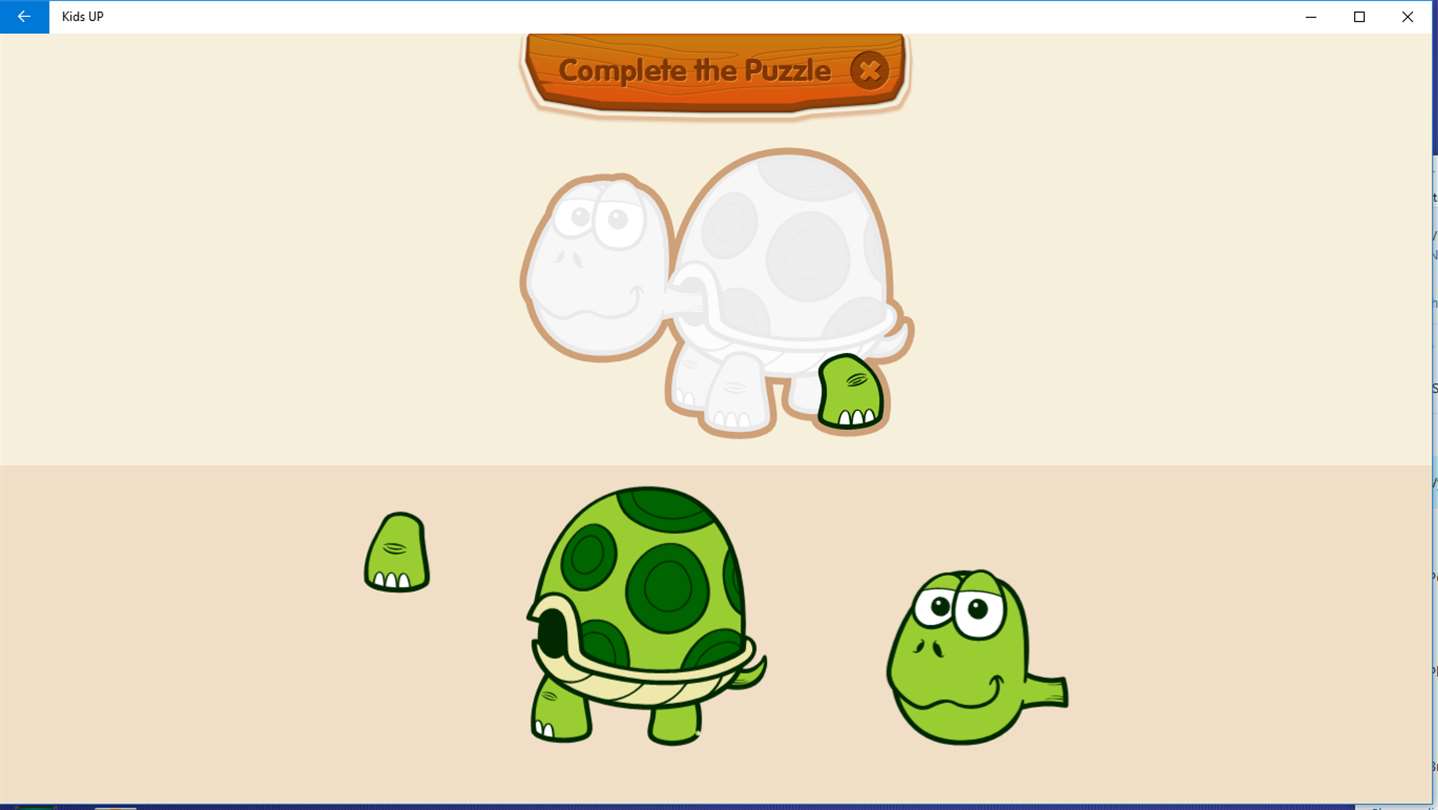Image resolution: width=1438 pixels, height=810 pixels.
Task: Minimize the Kids UP window
Action: tap(1311, 17)
